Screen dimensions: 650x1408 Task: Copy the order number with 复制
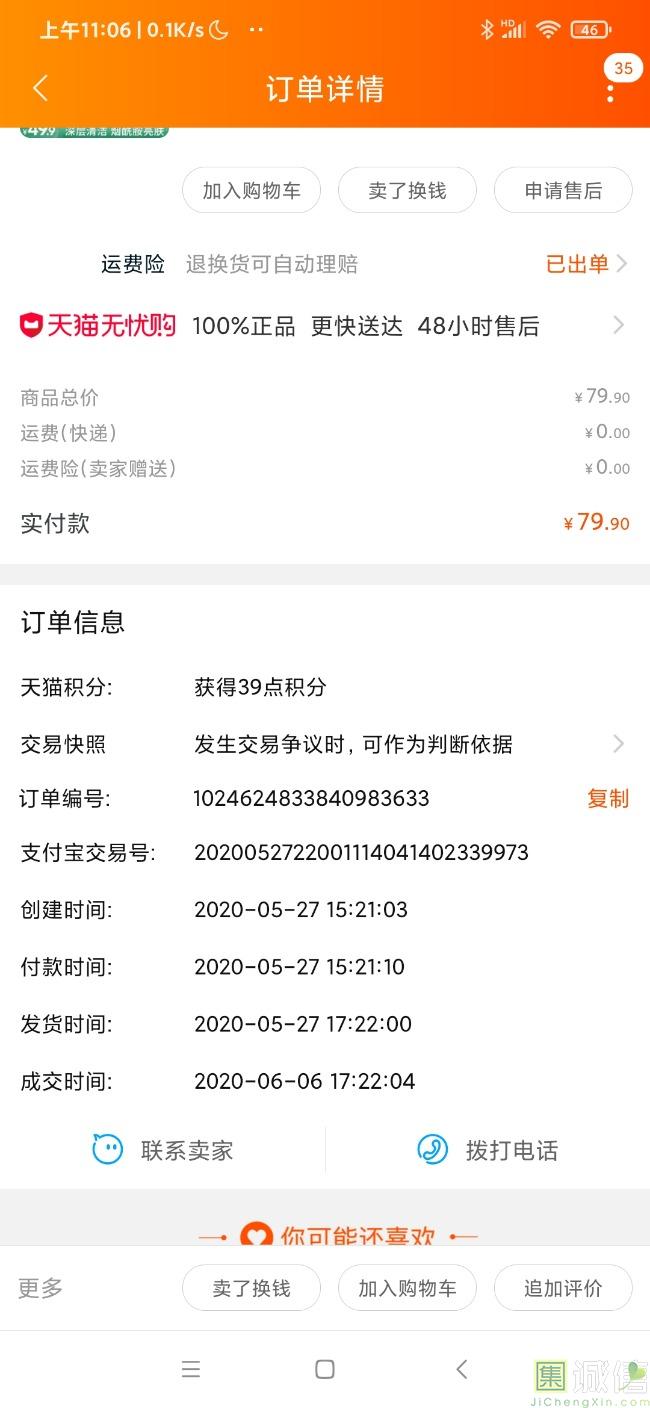click(607, 798)
